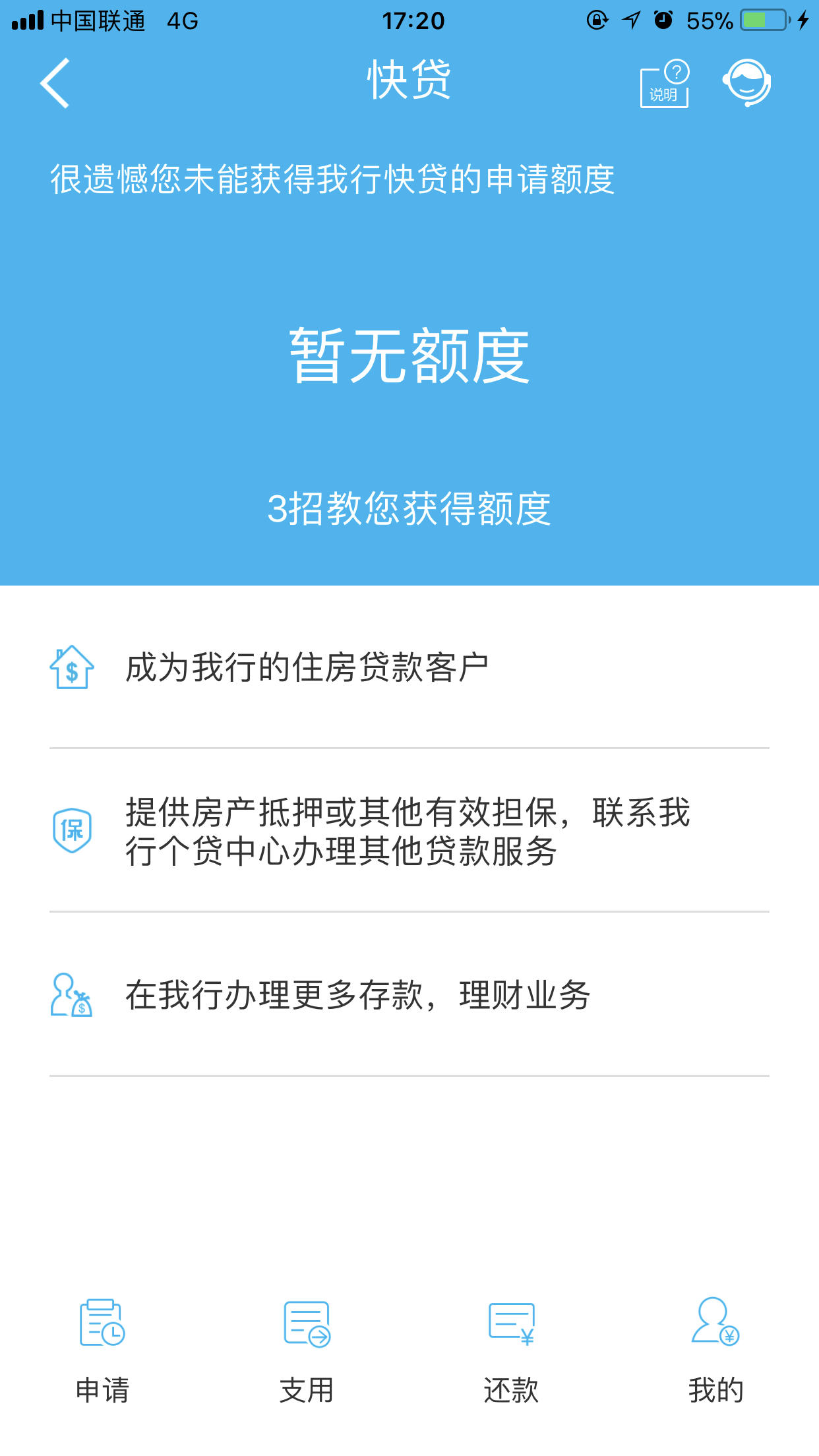Open 3招教您获得额度 tips link

(x=409, y=508)
